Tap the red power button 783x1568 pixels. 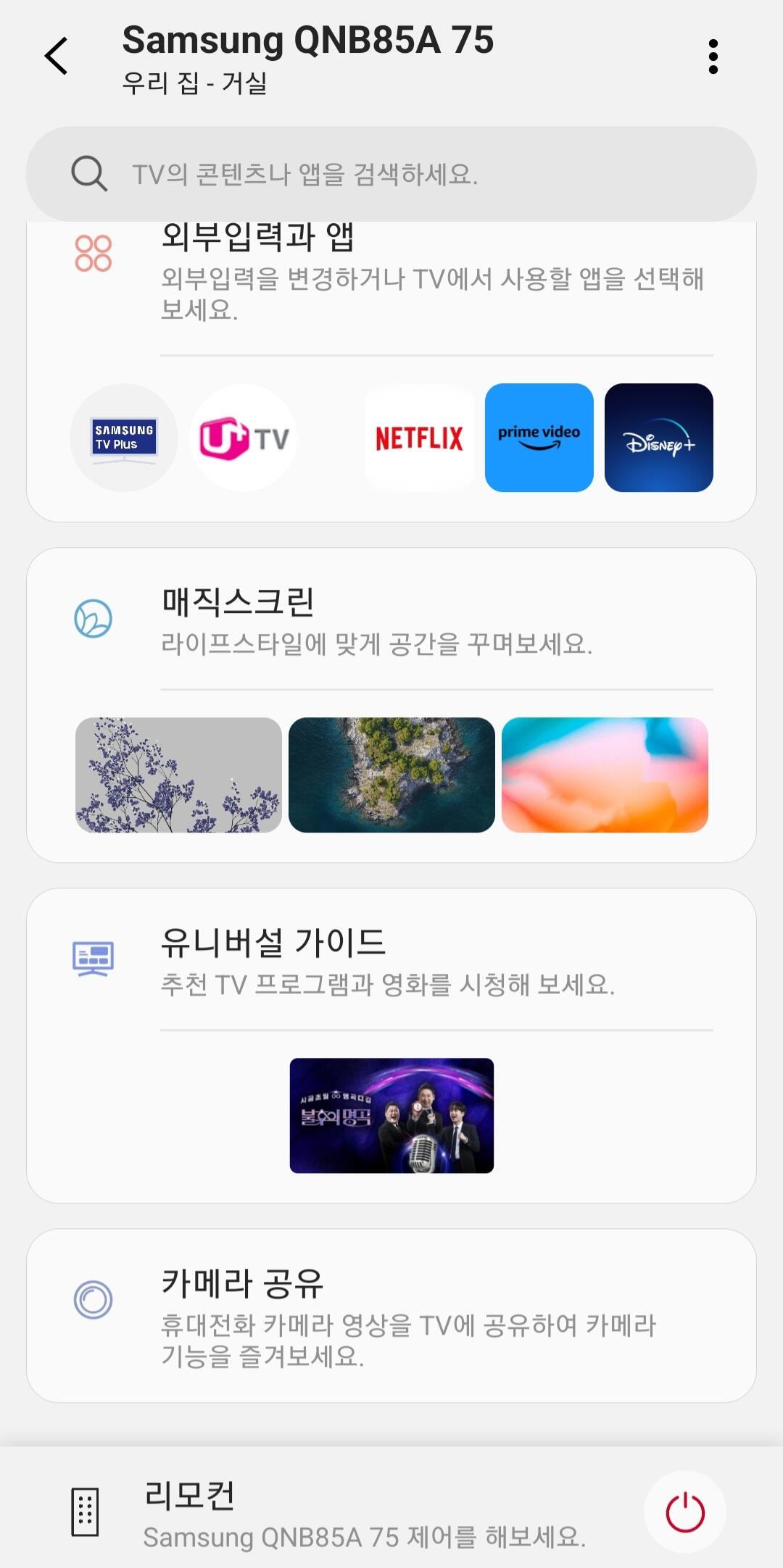click(x=684, y=1512)
